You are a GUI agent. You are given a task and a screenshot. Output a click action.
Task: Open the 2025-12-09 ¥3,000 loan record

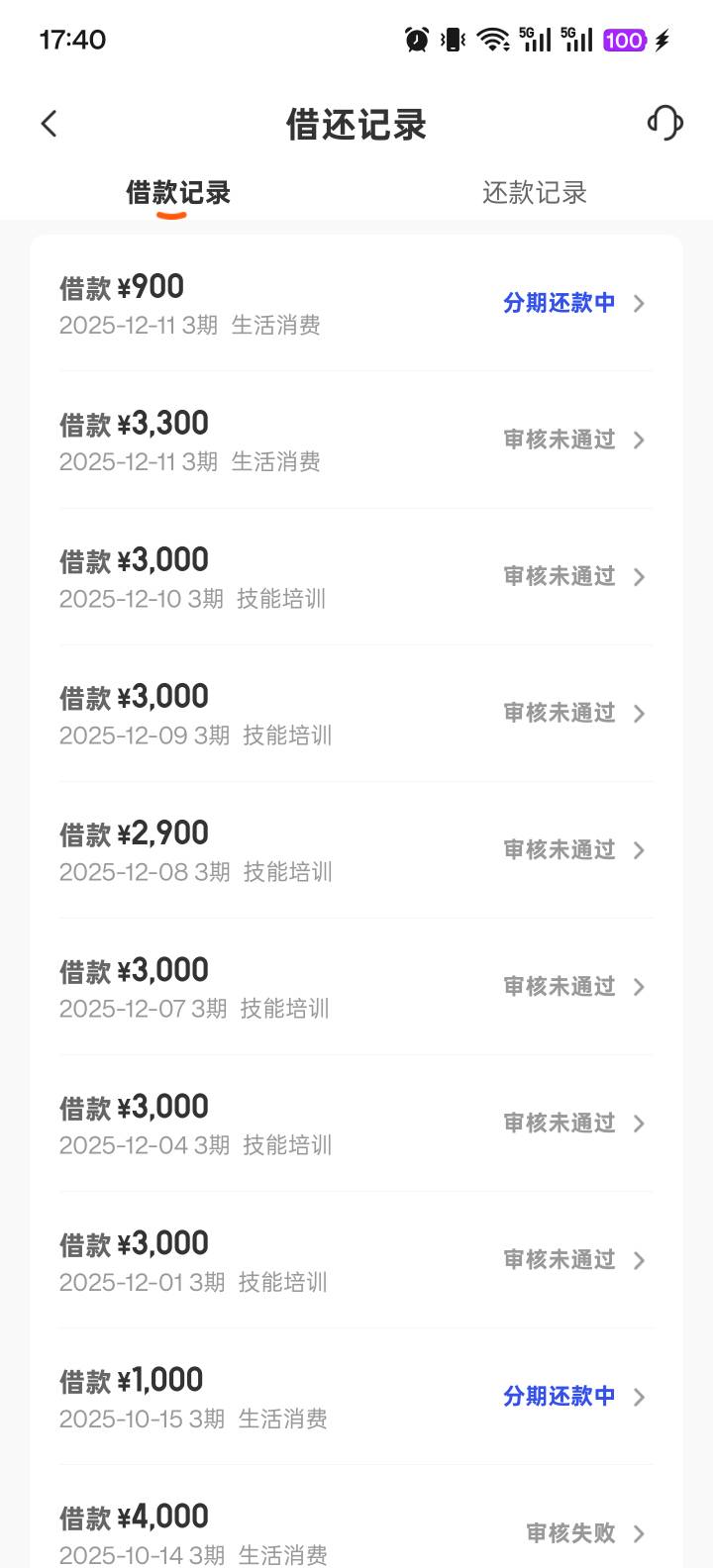(x=356, y=714)
